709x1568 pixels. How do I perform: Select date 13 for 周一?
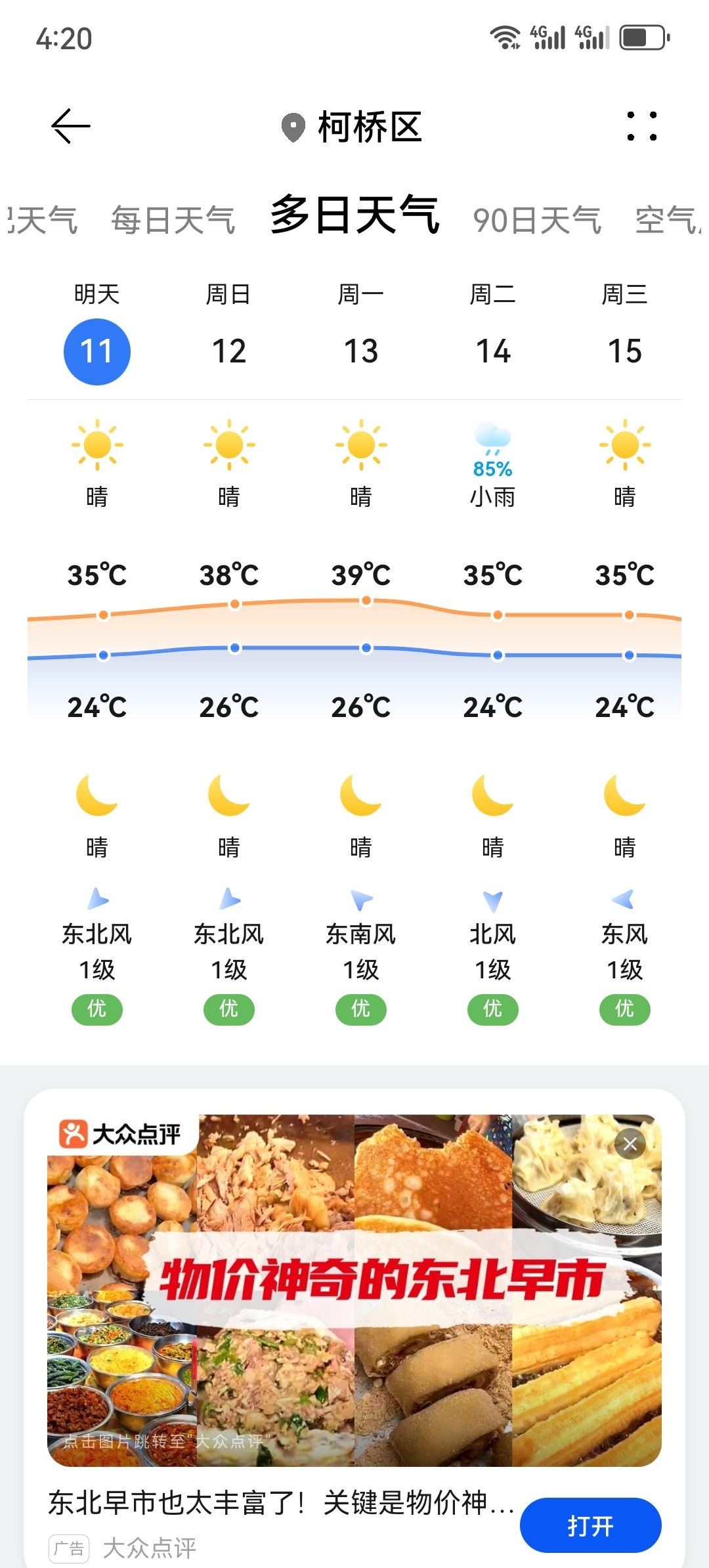[361, 351]
